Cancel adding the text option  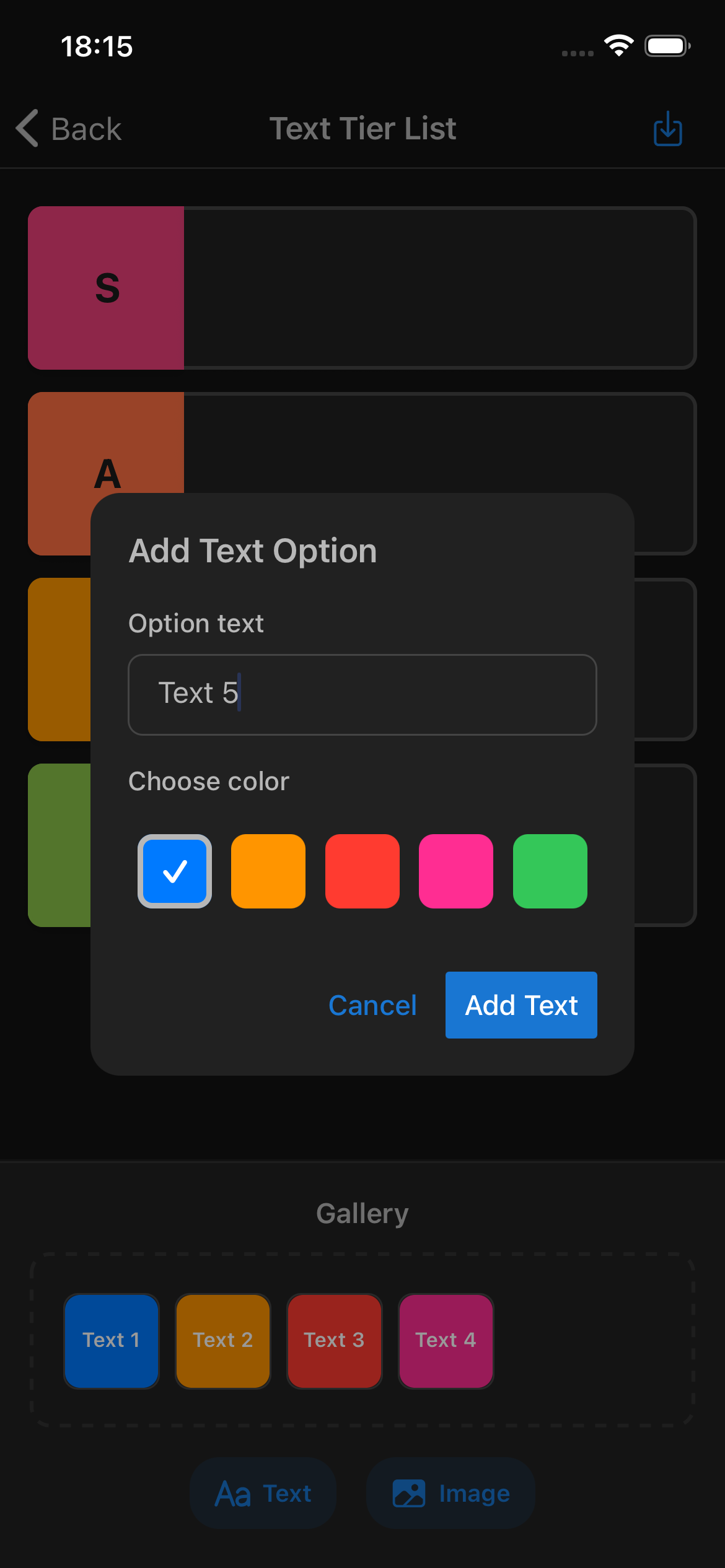pyautogui.click(x=372, y=1005)
